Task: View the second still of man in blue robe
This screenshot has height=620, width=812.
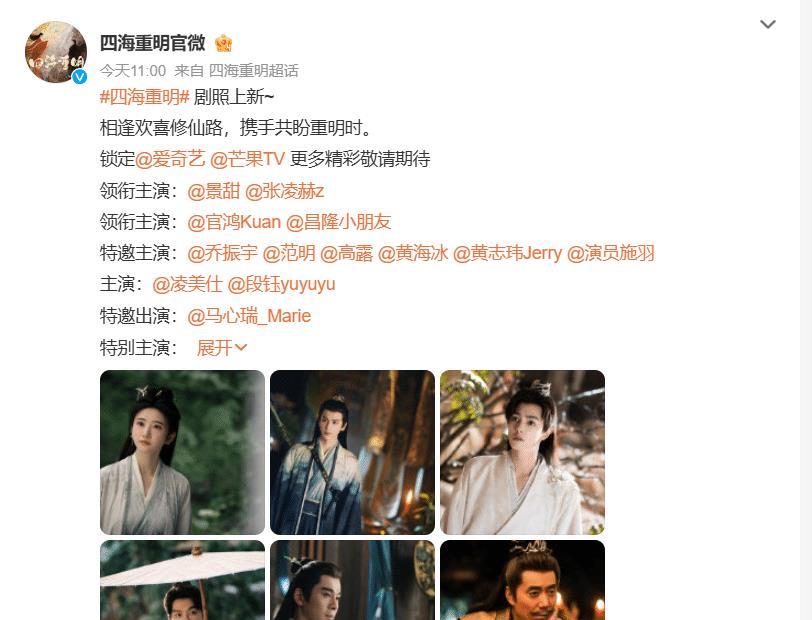Action: 352,452
